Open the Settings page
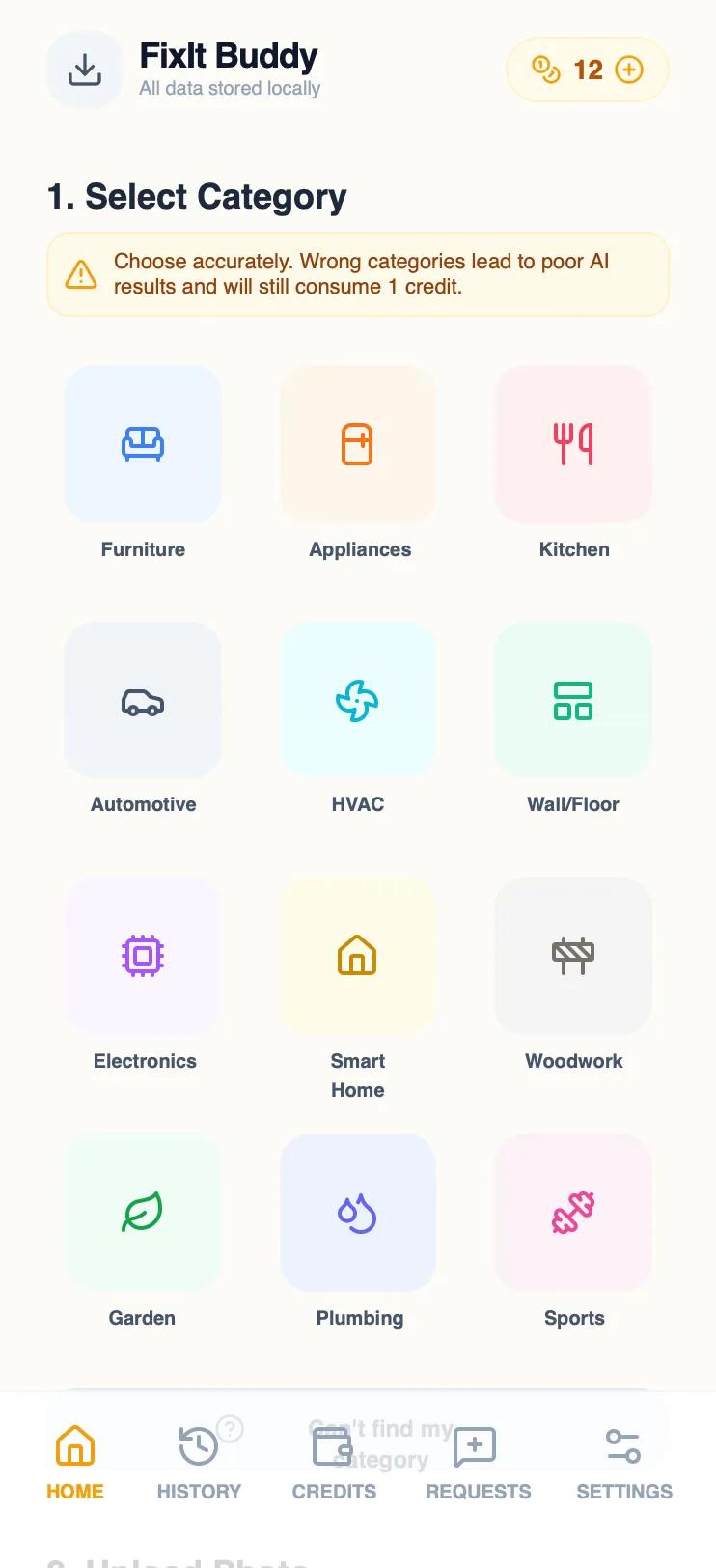The height and width of the screenshot is (1568, 716). pos(622,1458)
